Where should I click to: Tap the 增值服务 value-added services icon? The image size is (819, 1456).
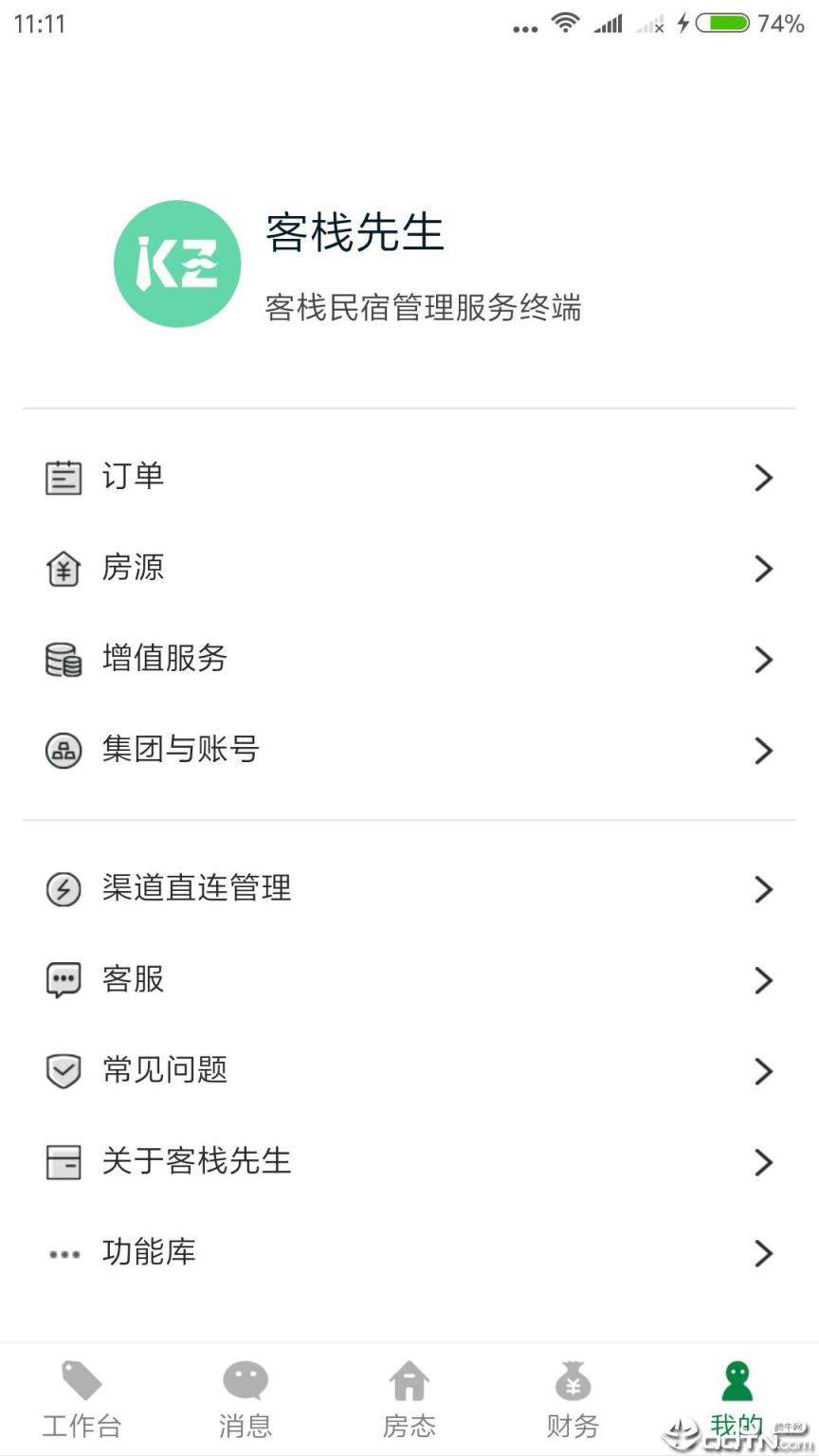tap(64, 659)
